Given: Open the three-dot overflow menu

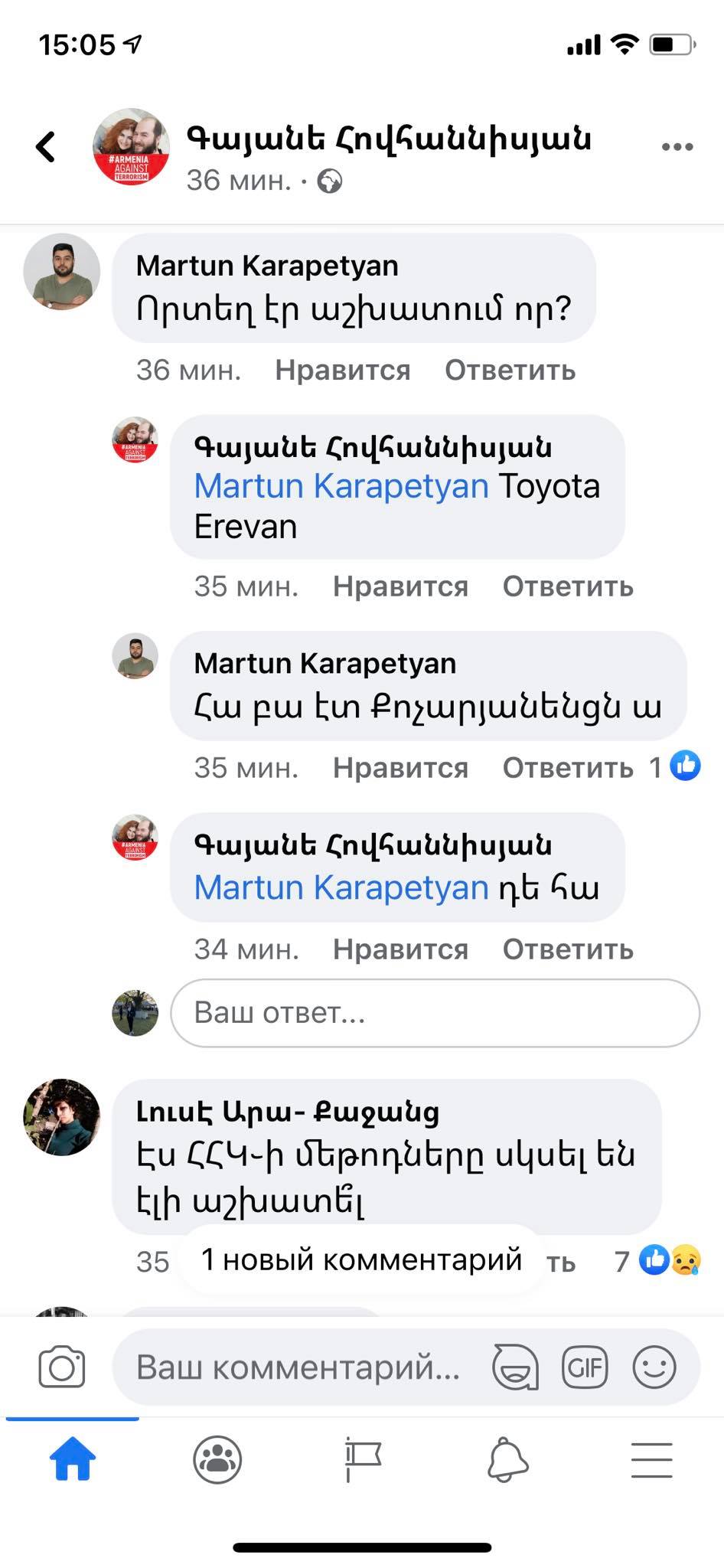Looking at the screenshot, I should click(x=677, y=147).
